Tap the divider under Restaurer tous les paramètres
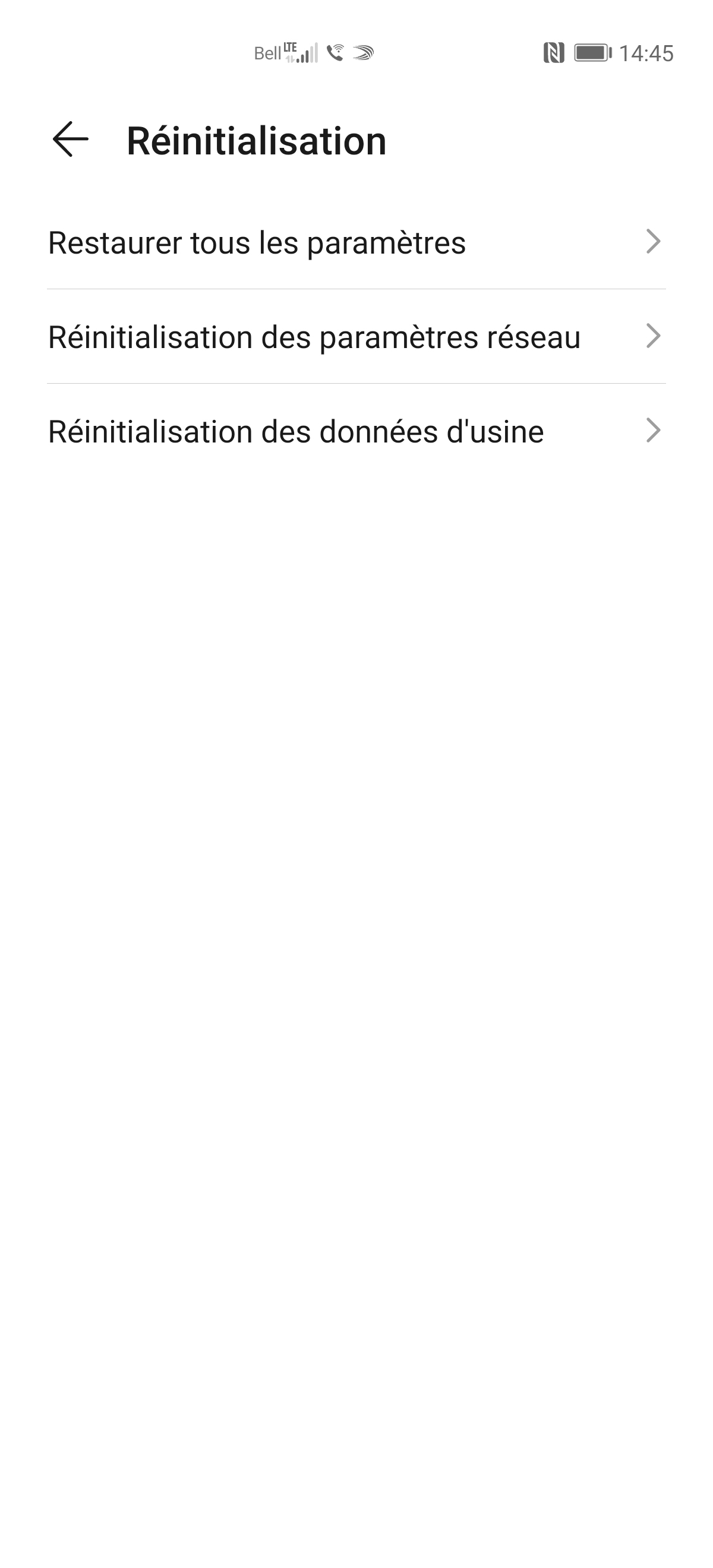 coord(356,289)
